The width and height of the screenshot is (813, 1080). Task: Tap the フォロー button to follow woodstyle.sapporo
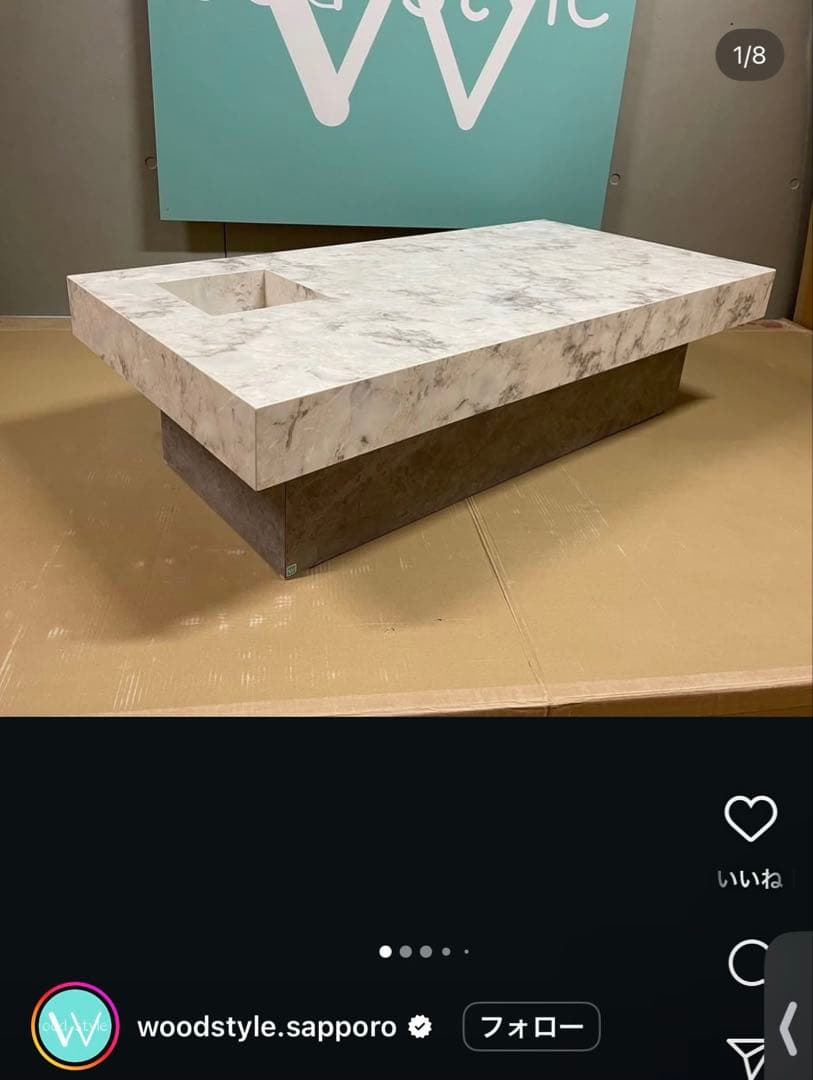coord(531,1027)
